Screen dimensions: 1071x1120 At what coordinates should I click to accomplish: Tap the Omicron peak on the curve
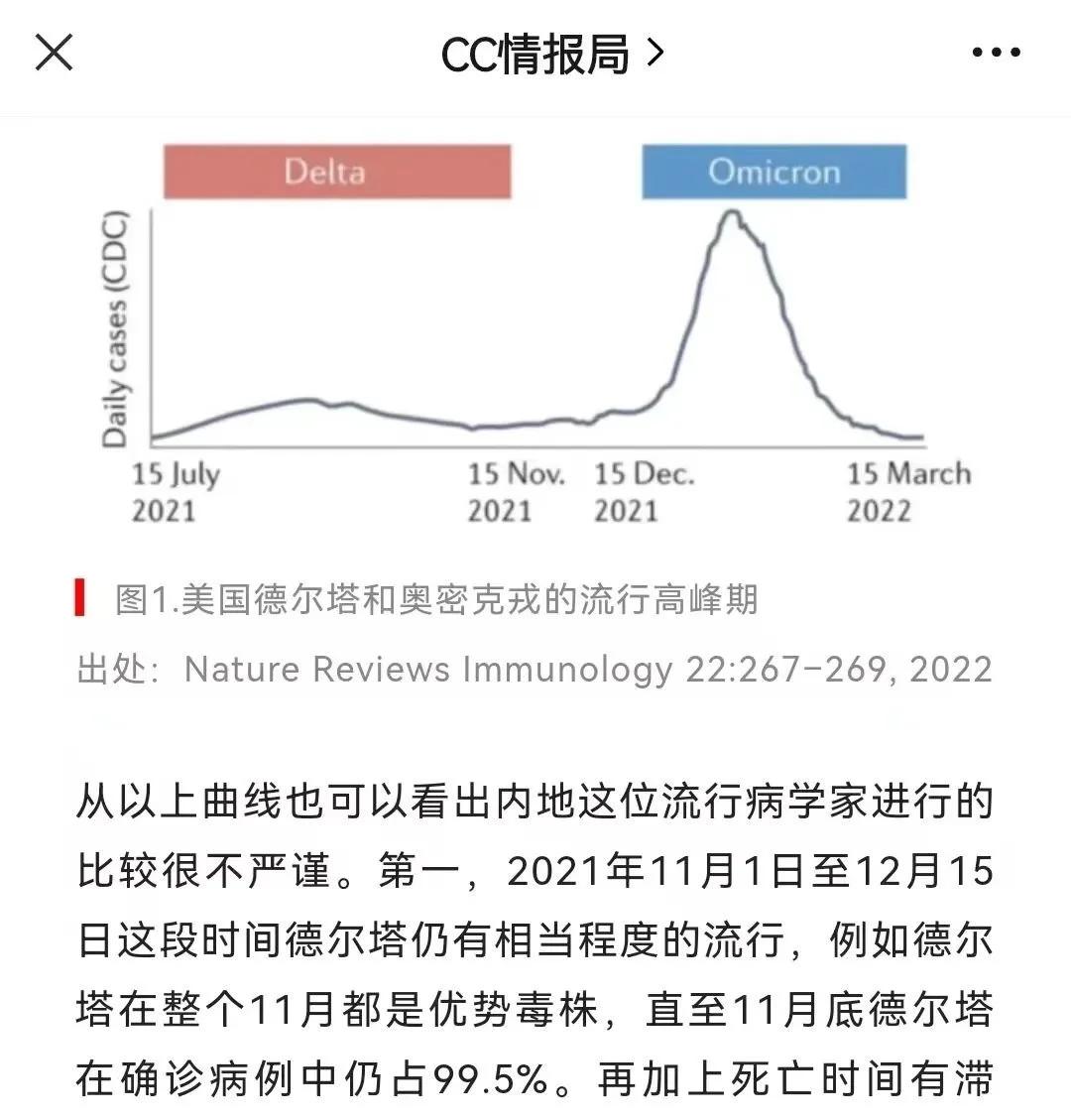[x=734, y=213]
